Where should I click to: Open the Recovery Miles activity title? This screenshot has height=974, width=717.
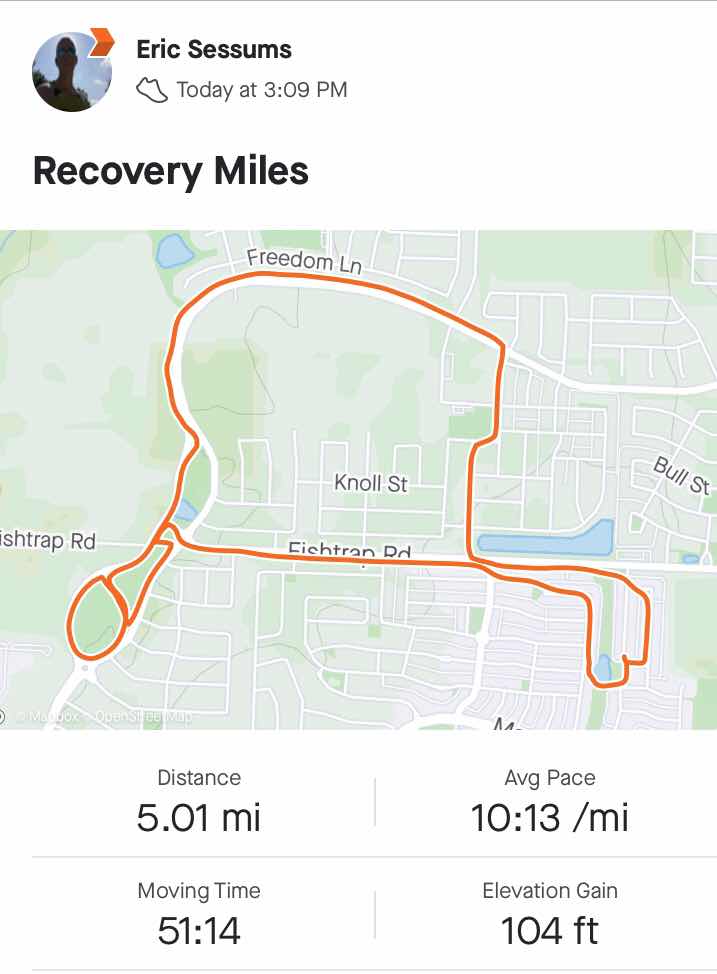coord(171,172)
